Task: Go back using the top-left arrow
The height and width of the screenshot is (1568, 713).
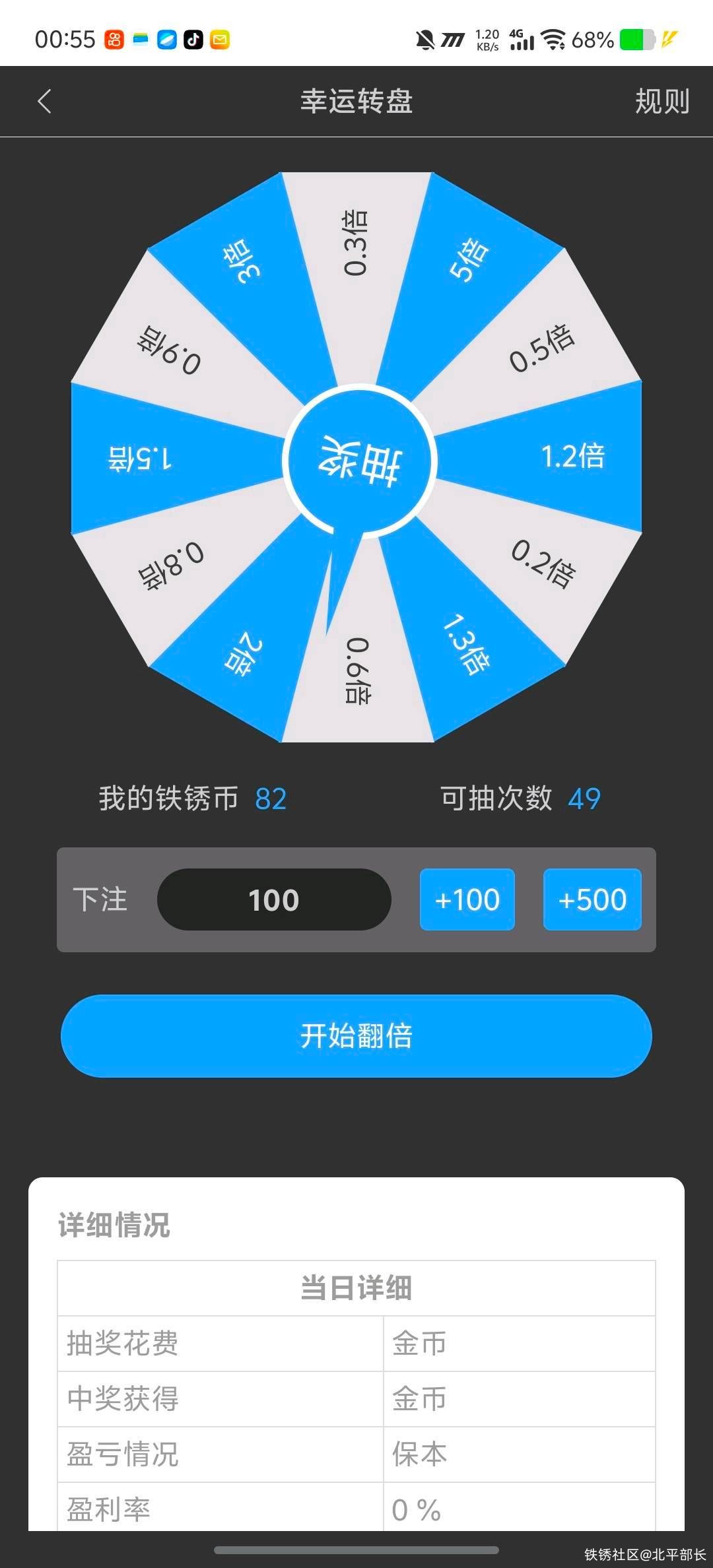Action: coord(44,102)
